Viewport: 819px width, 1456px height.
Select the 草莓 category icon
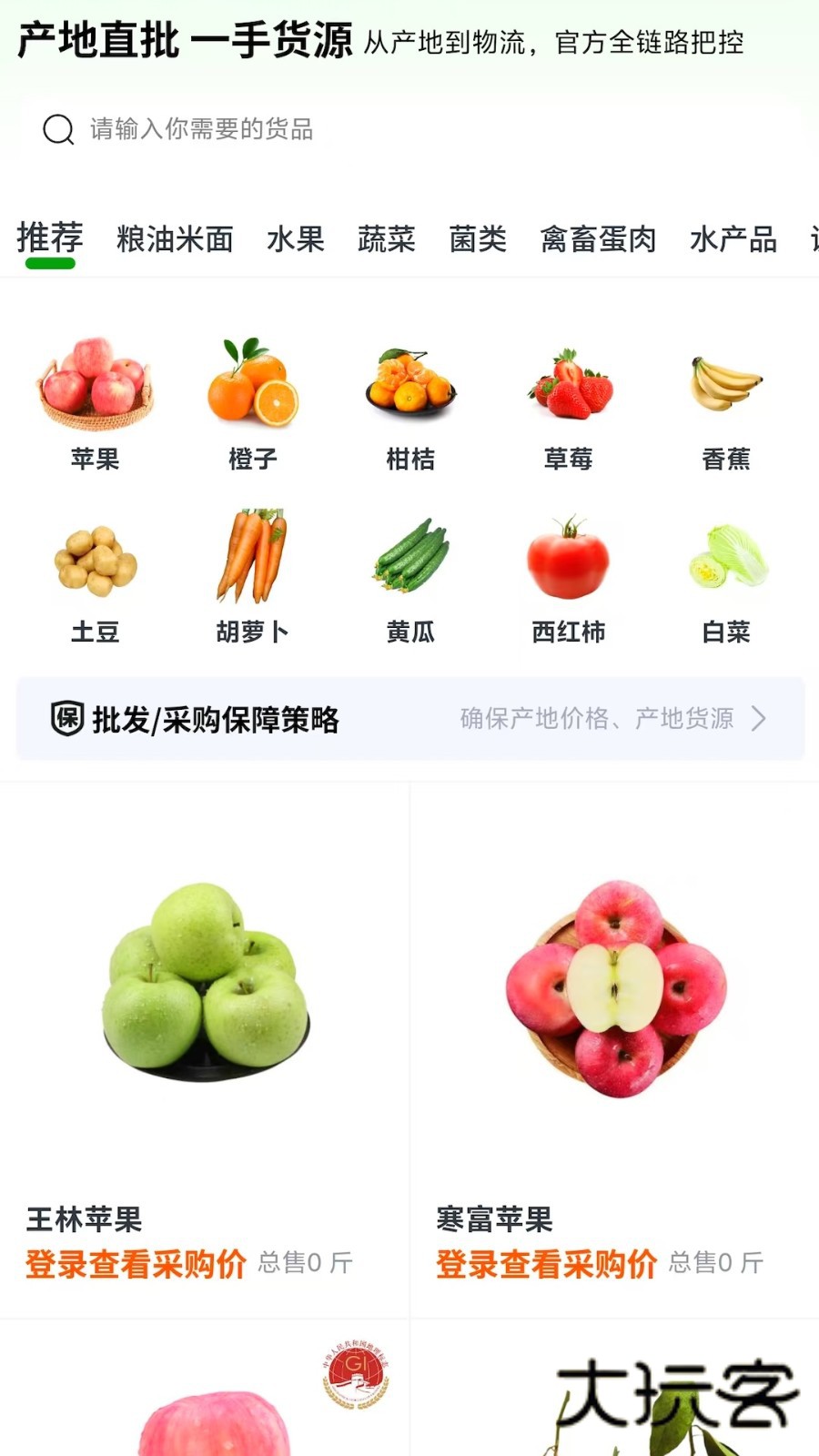[569, 387]
